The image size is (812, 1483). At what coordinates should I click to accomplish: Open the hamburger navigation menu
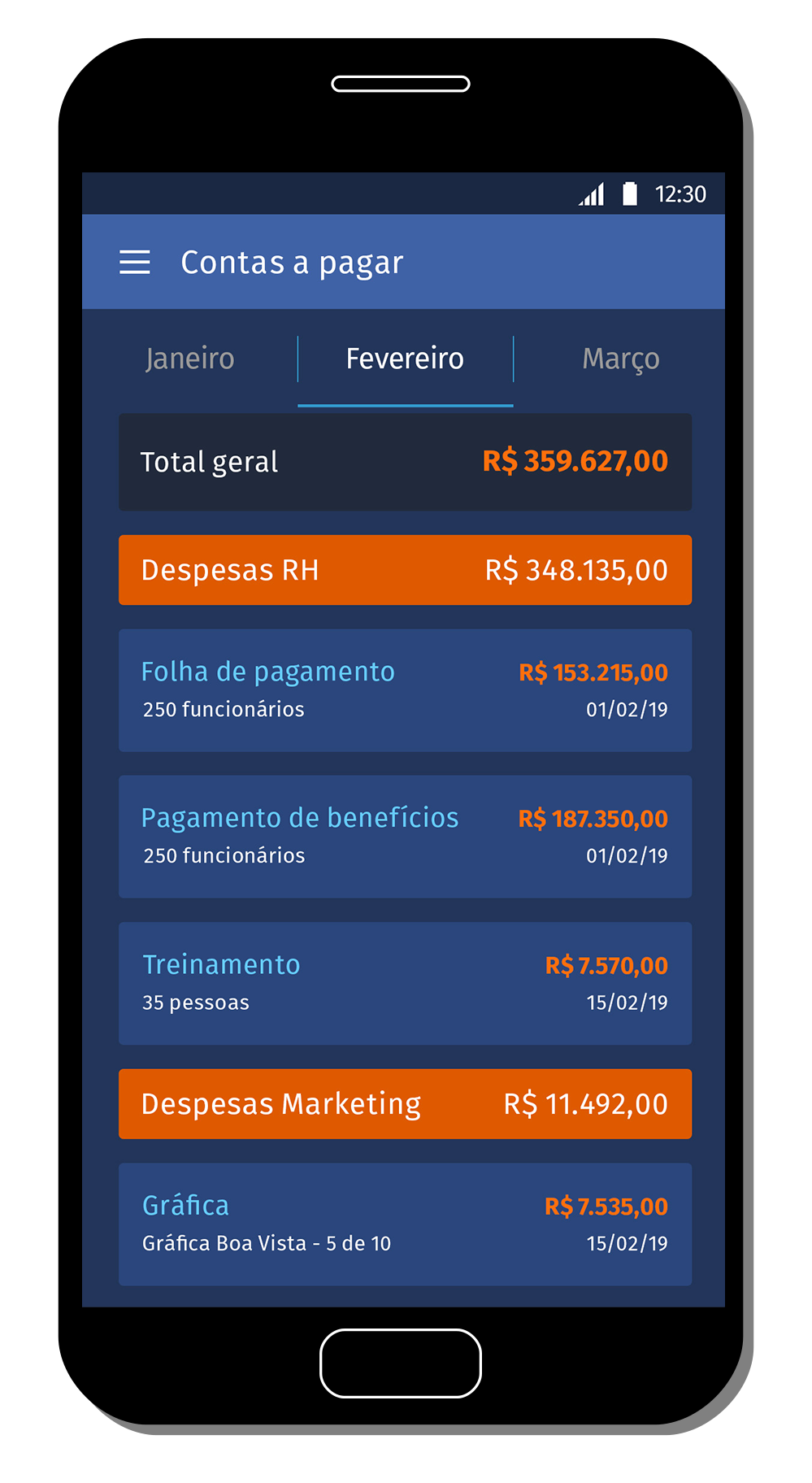pos(135,262)
